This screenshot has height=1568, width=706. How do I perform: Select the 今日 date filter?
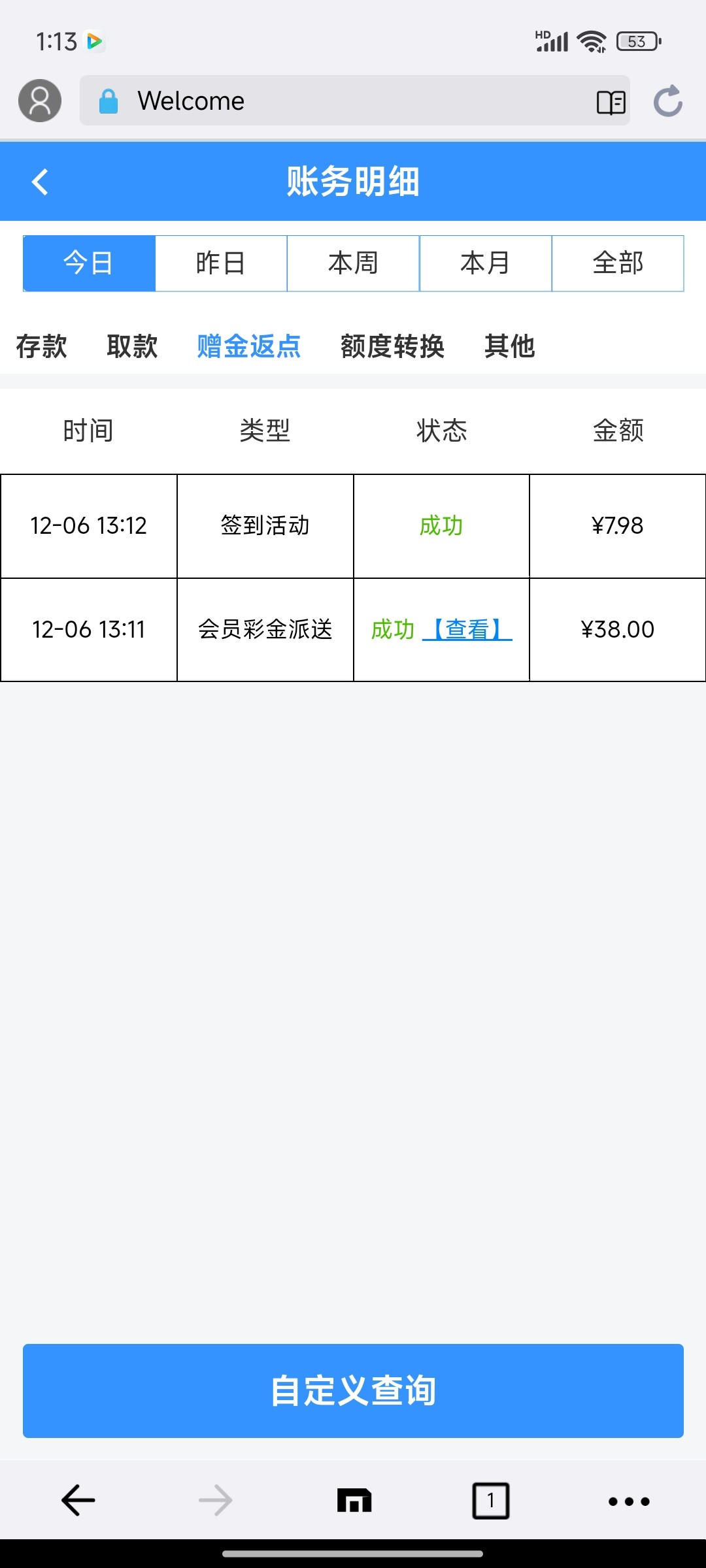(89, 263)
